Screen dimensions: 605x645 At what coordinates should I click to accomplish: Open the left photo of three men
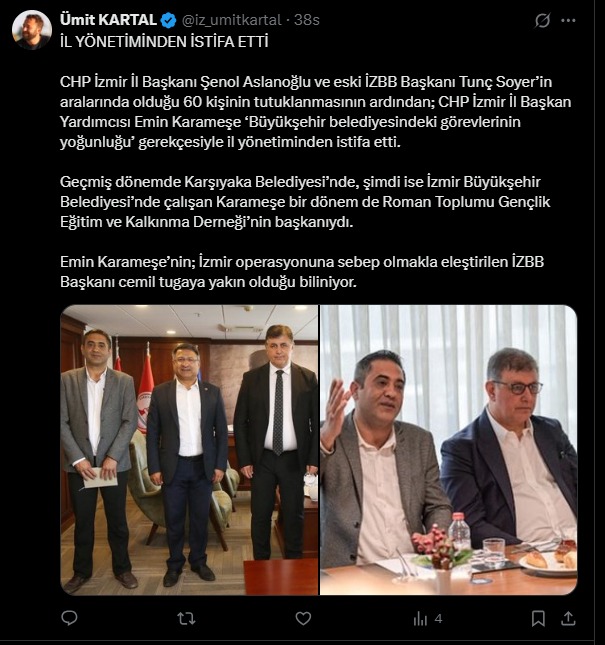coord(189,450)
